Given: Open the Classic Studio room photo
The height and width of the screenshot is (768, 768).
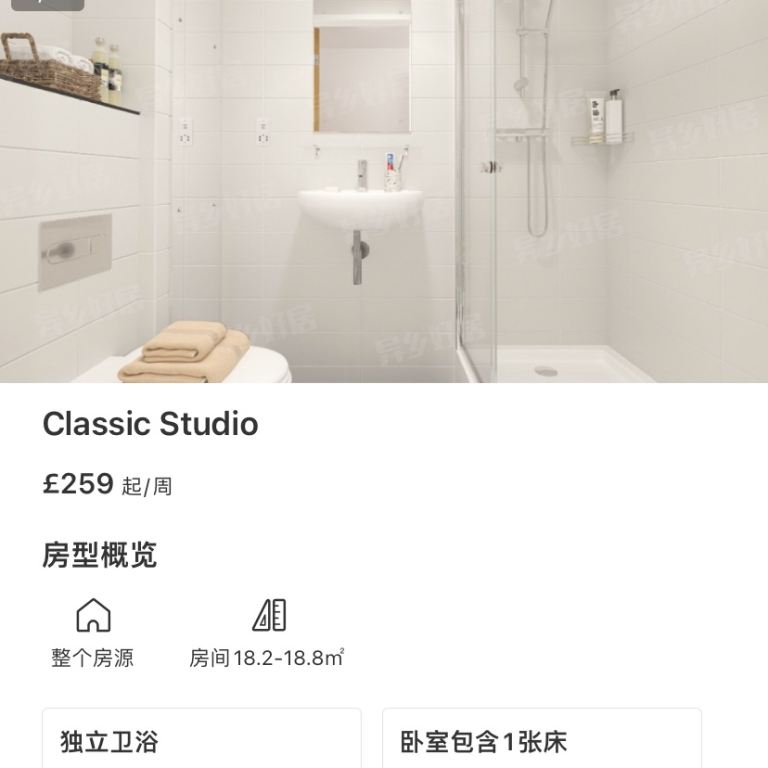Looking at the screenshot, I should click(x=384, y=190).
